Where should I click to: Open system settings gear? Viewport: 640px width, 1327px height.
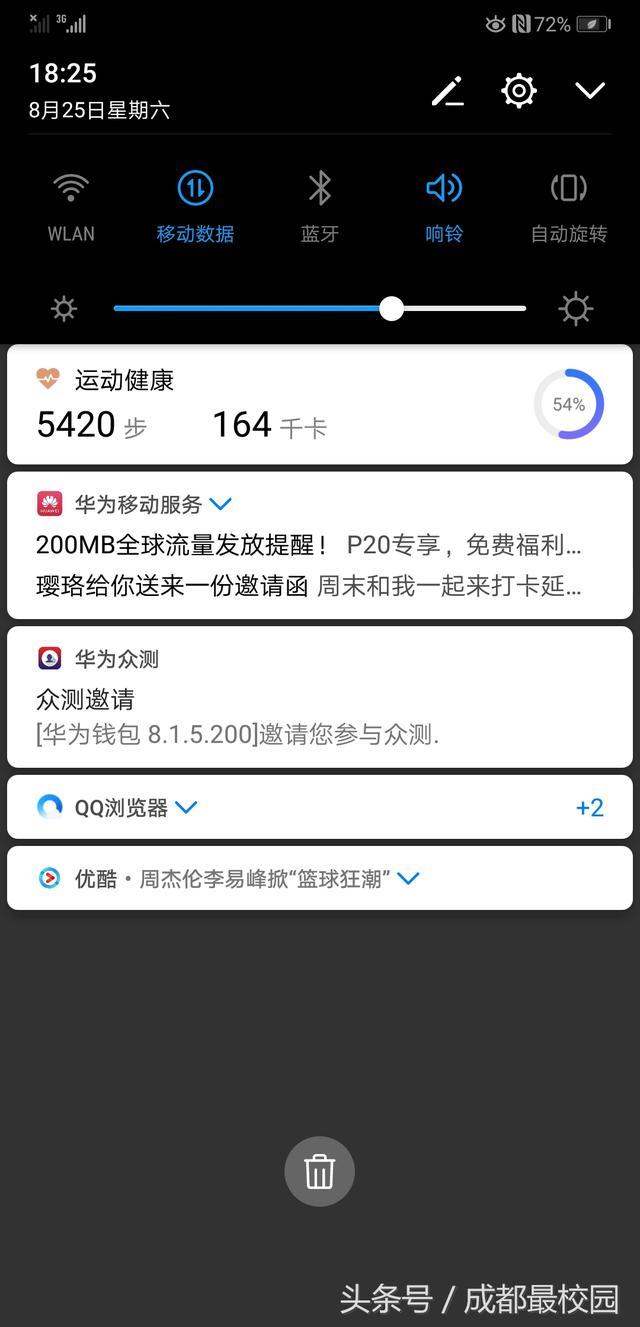[x=519, y=91]
